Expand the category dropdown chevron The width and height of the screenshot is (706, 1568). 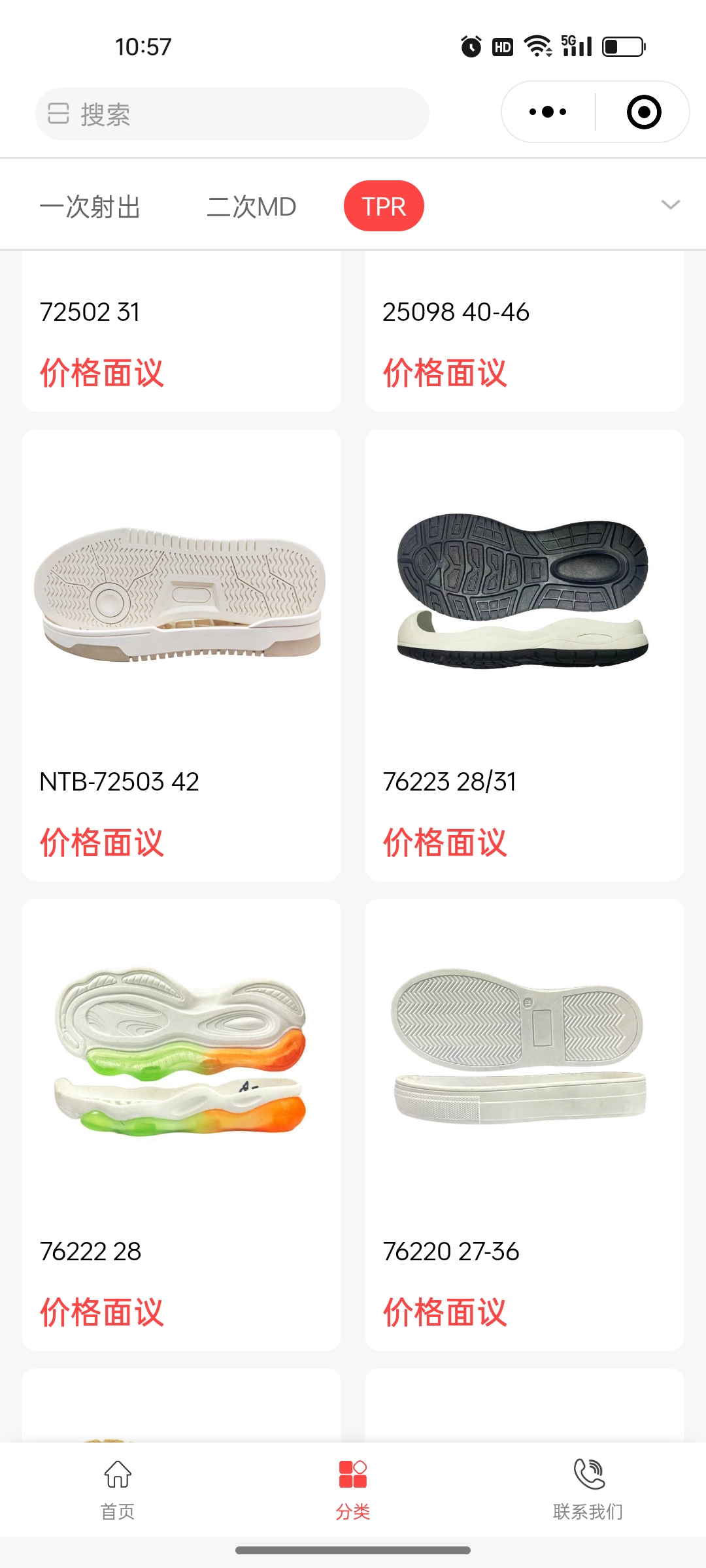[670, 205]
